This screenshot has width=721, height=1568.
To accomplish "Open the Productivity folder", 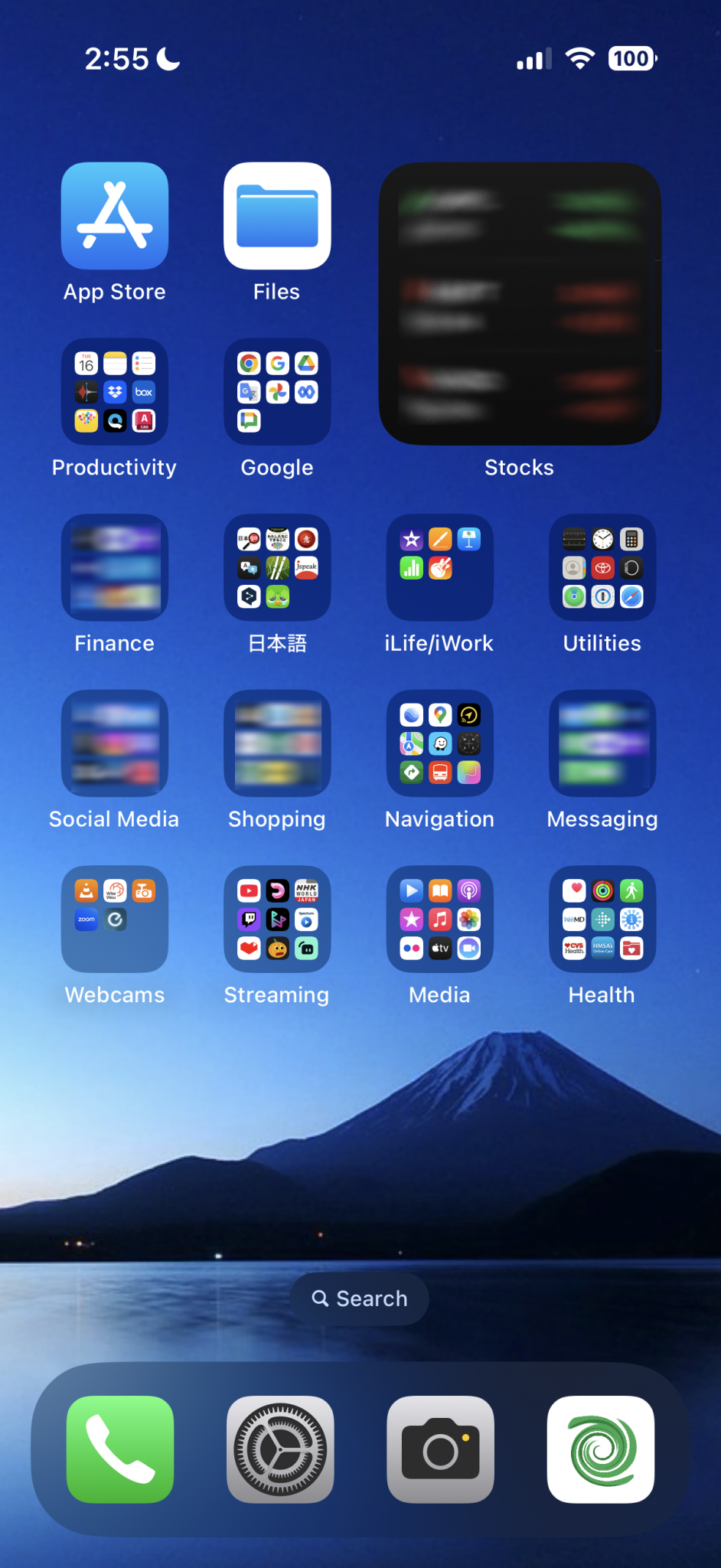I will [x=115, y=391].
